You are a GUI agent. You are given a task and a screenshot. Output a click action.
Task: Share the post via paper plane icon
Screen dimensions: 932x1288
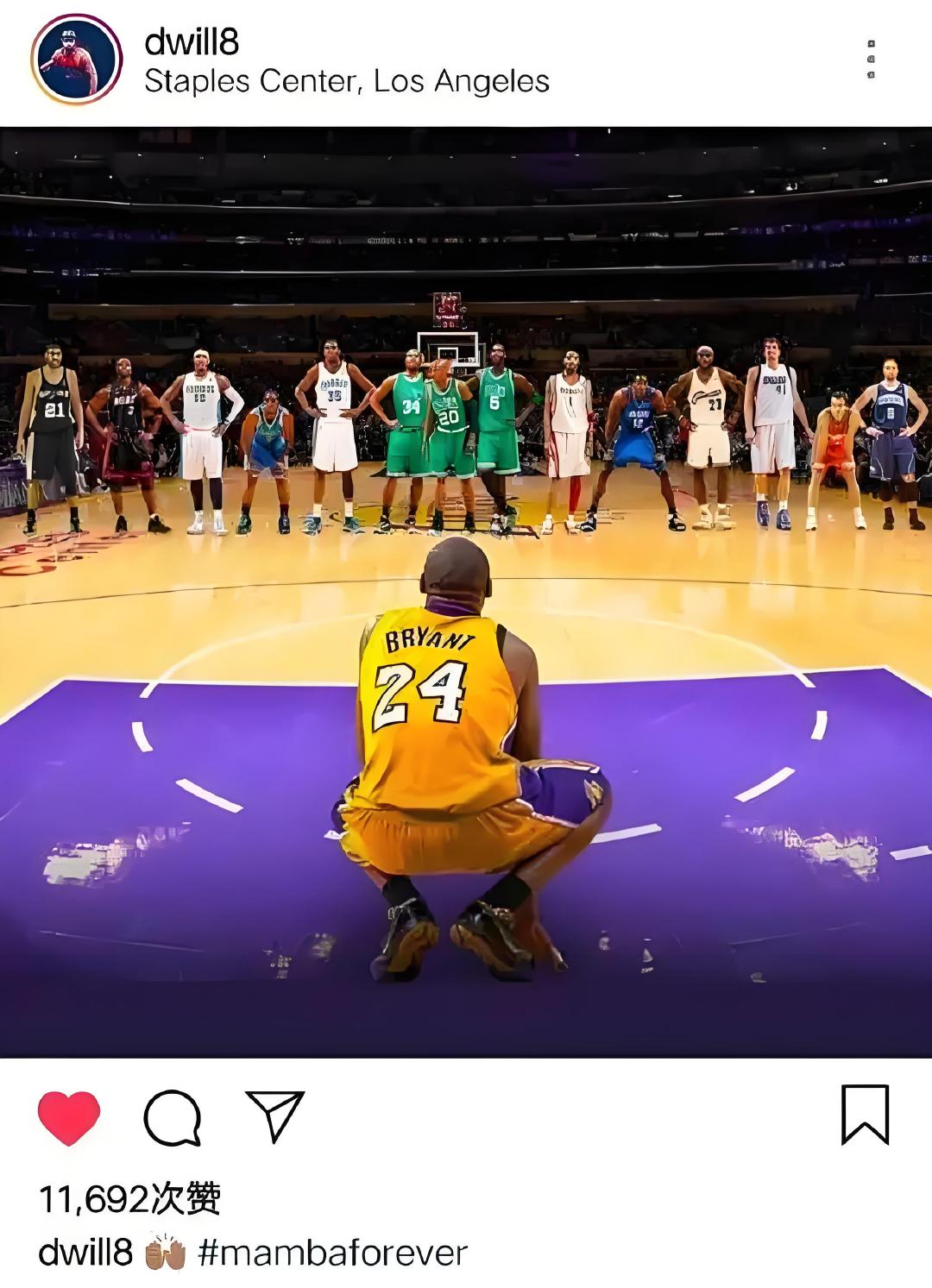(x=275, y=1115)
